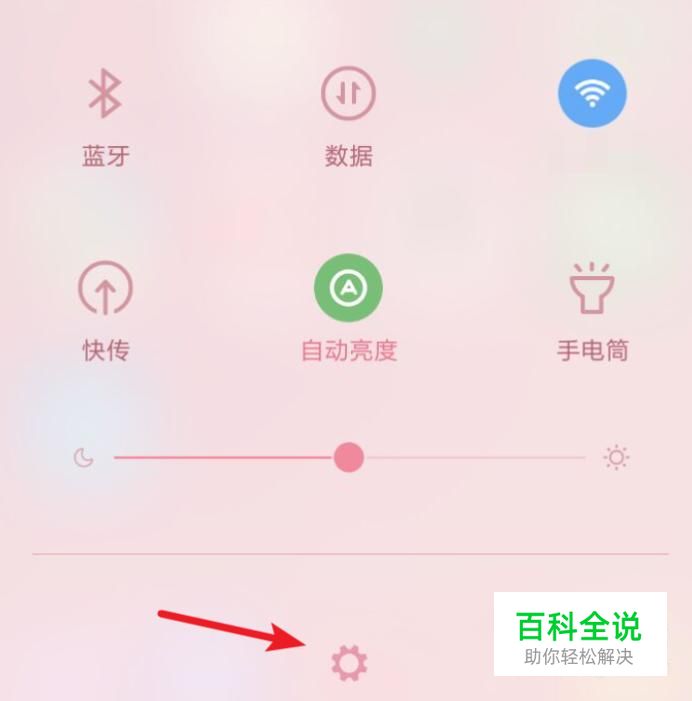Turn off the Wi-Fi toggle
This screenshot has width=692, height=701.
tap(592, 94)
